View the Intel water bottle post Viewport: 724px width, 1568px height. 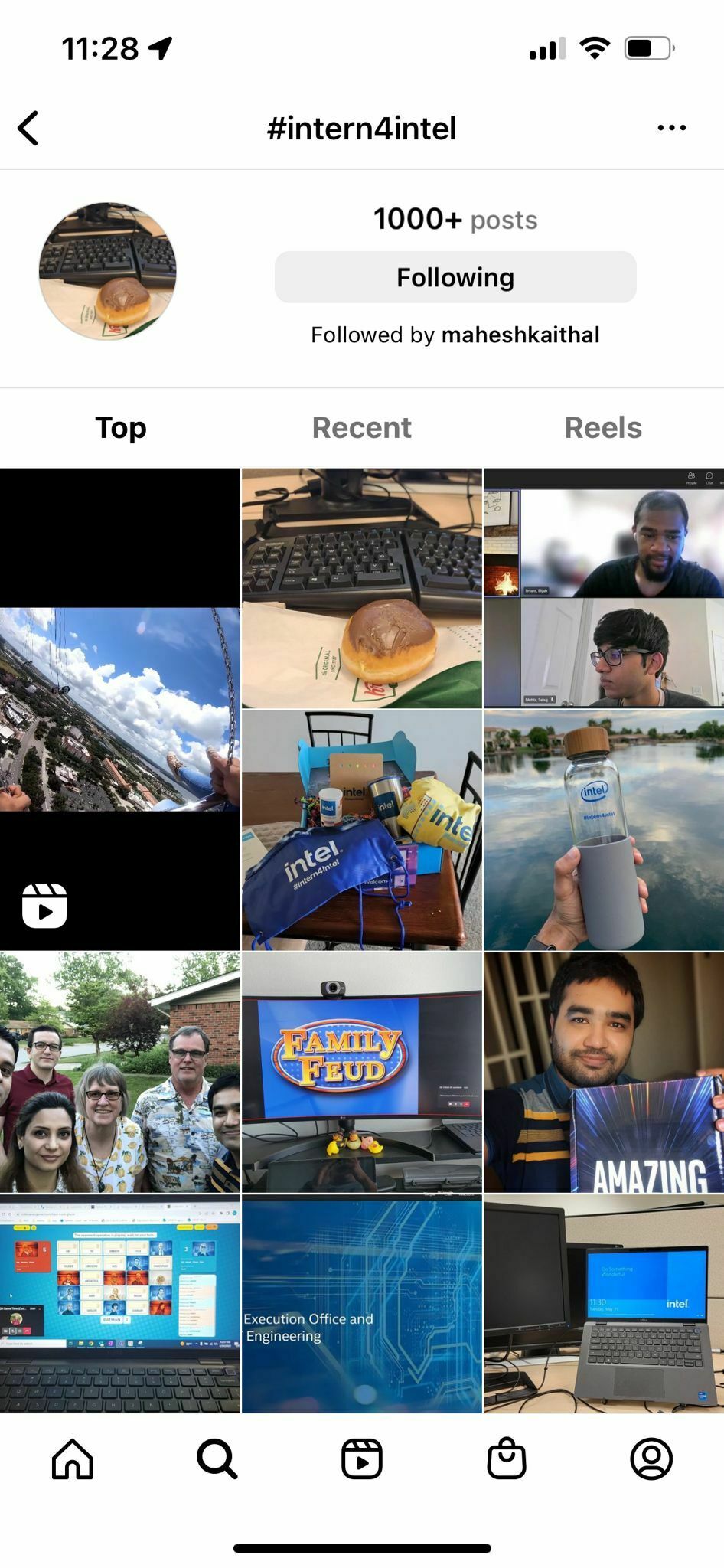point(603,830)
